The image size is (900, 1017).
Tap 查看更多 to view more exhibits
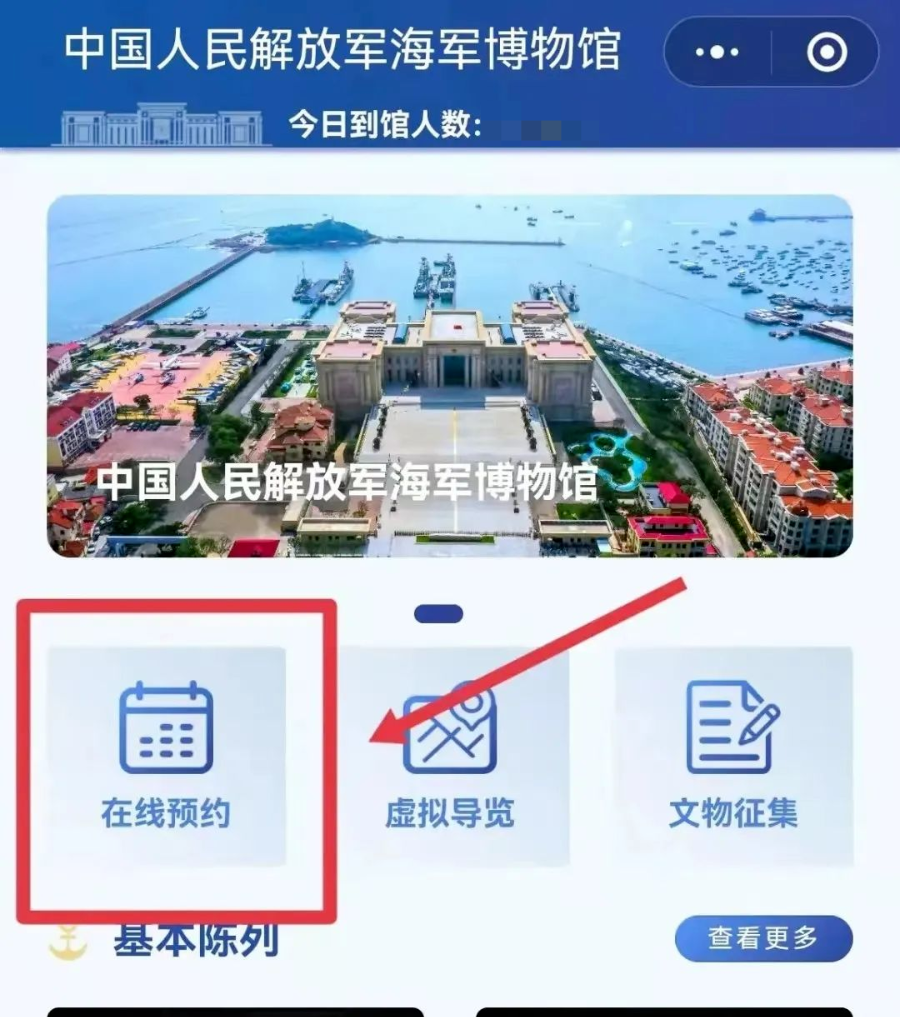pos(763,938)
